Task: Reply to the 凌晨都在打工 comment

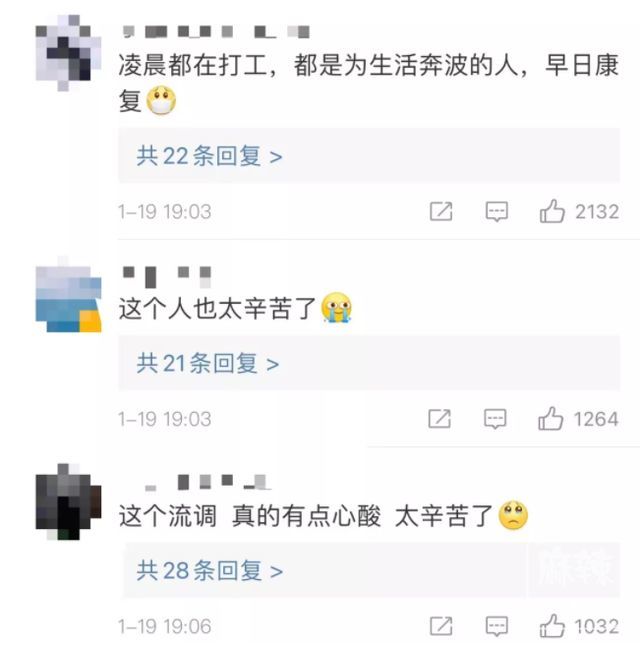Action: (497, 212)
